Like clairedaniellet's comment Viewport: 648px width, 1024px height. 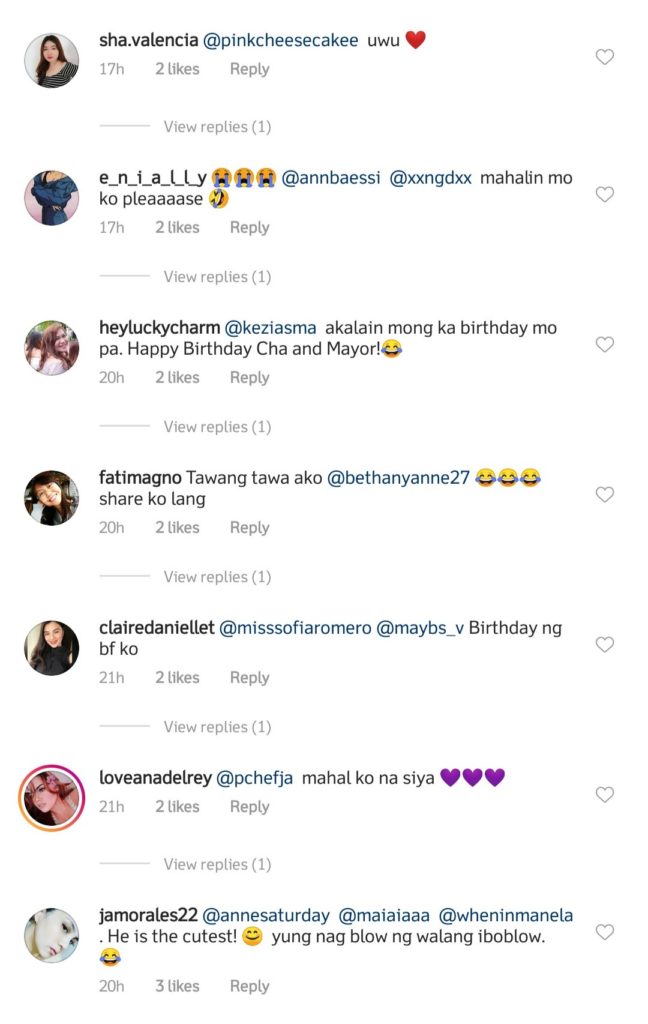(604, 644)
